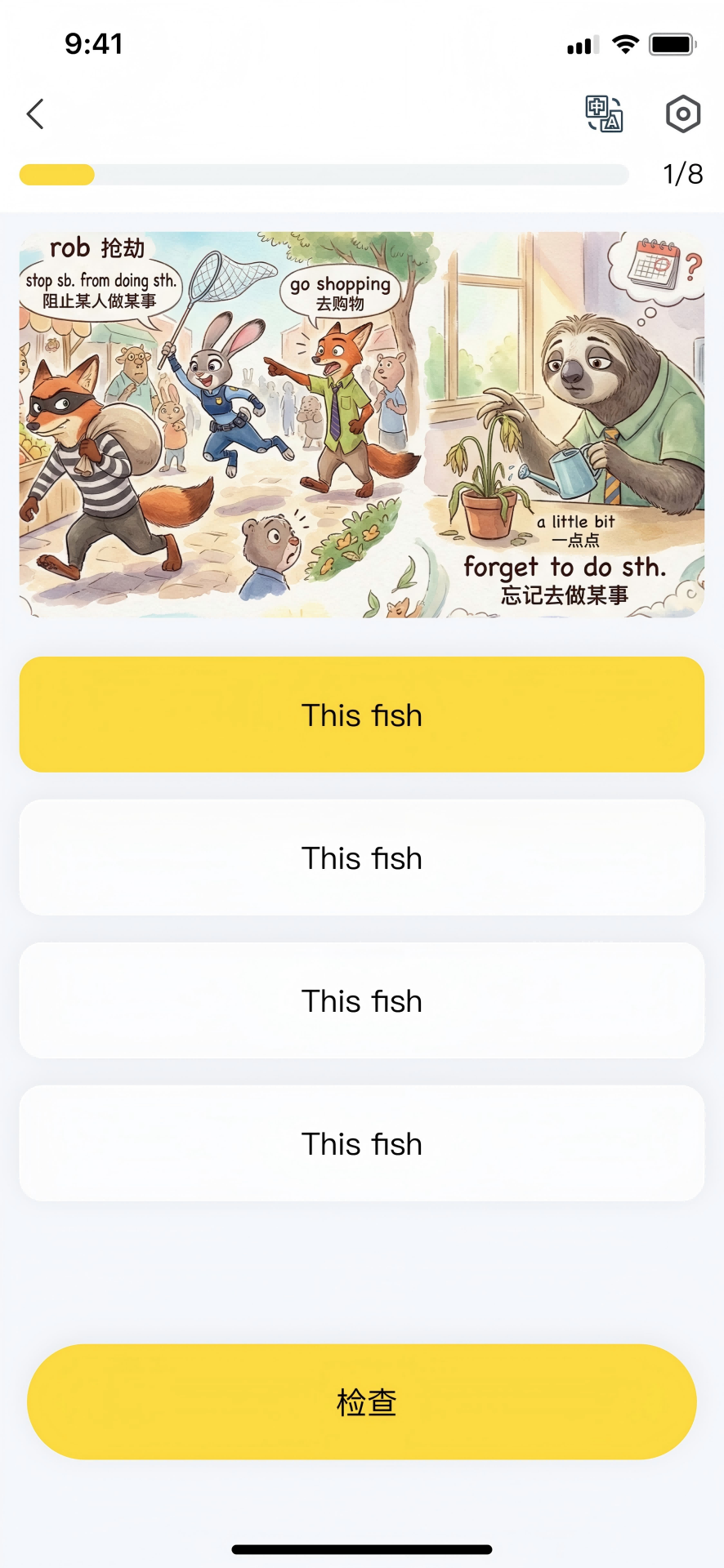Tap the 检查 check button
This screenshot has width=724, height=1568.
pos(362,1402)
